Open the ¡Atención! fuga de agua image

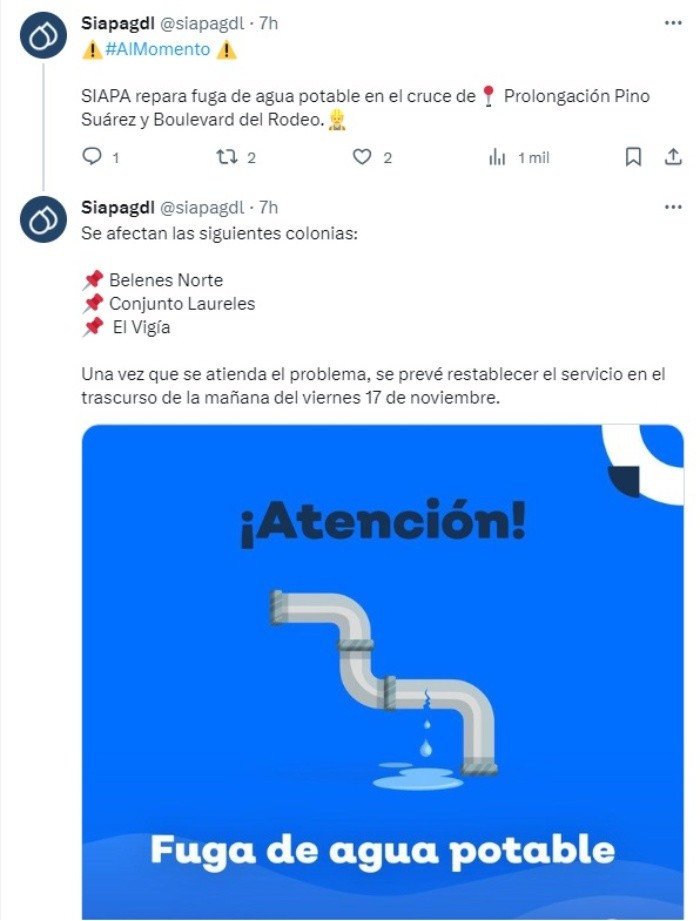382,670
